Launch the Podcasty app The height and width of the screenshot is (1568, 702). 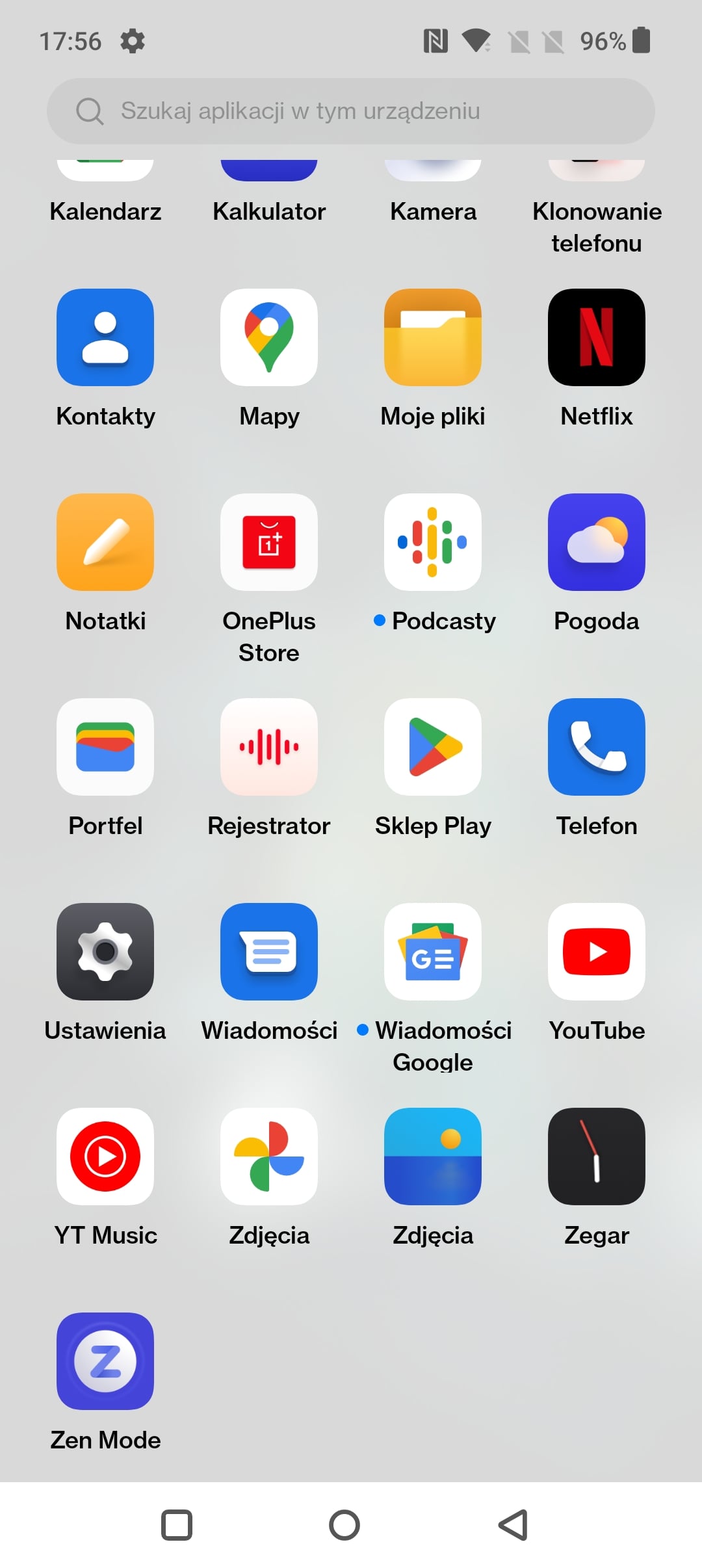click(433, 542)
